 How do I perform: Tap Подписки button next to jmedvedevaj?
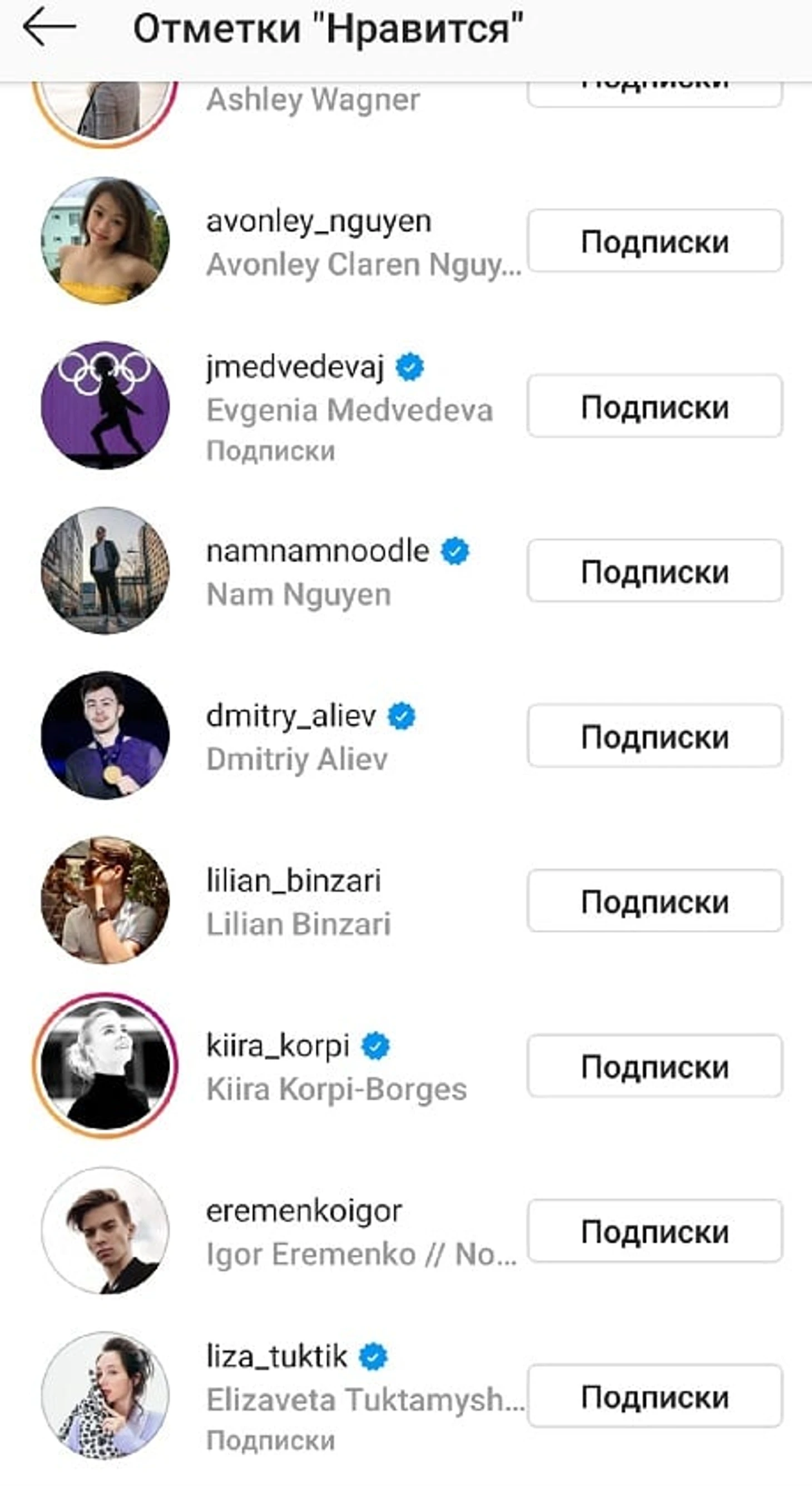(655, 407)
